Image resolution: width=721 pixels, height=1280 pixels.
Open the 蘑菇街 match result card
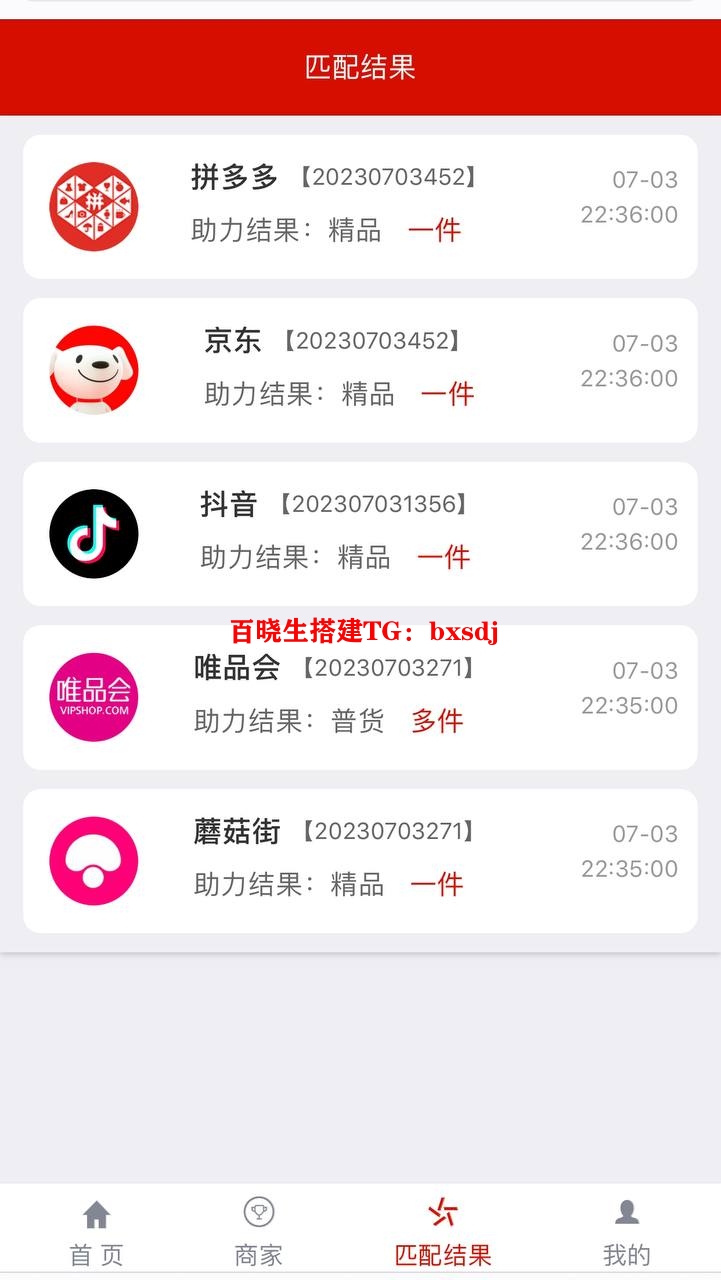point(360,861)
